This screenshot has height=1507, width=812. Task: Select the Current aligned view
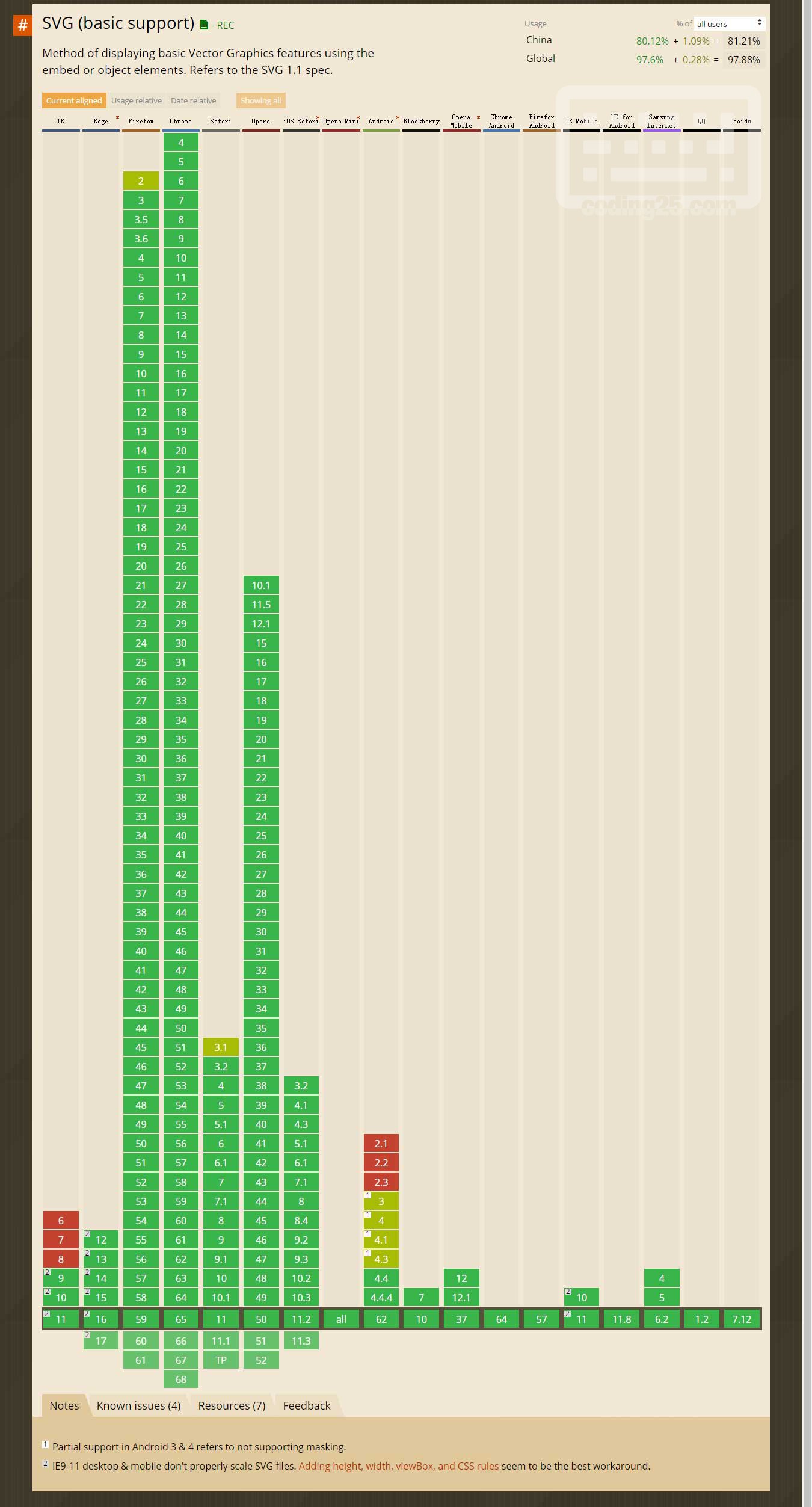[x=74, y=100]
